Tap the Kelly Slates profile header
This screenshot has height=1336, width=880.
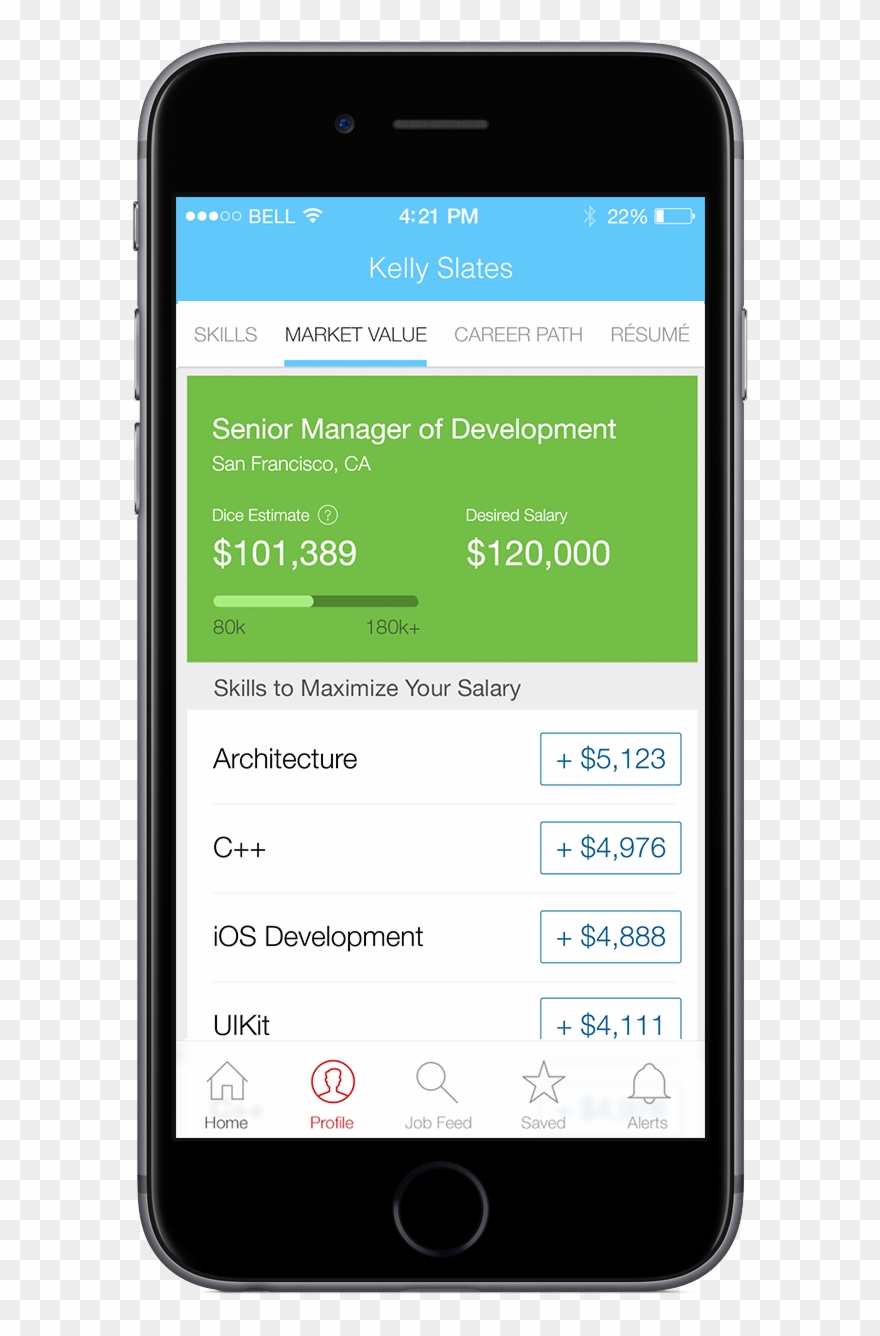coord(440,268)
